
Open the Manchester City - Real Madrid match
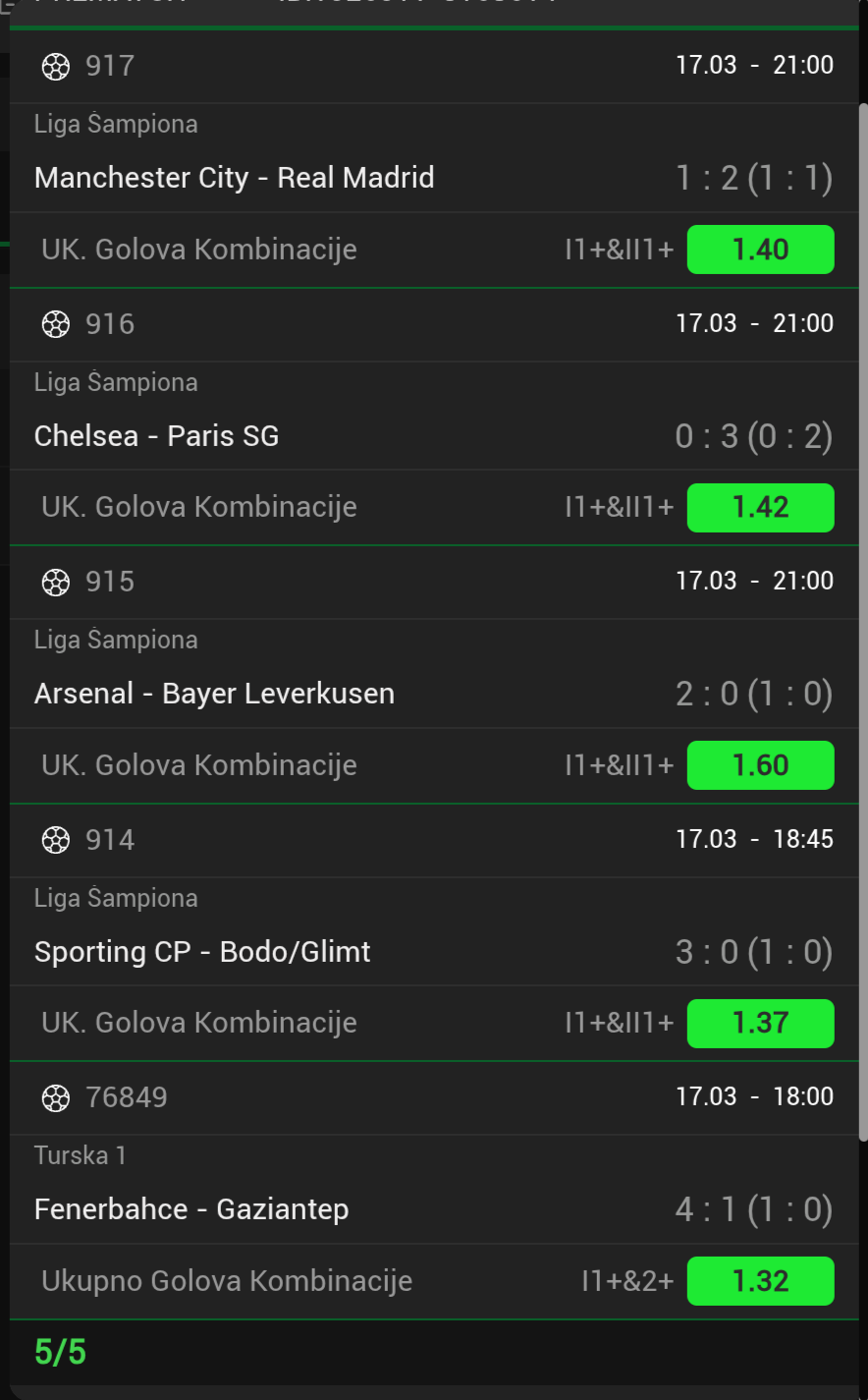click(234, 178)
